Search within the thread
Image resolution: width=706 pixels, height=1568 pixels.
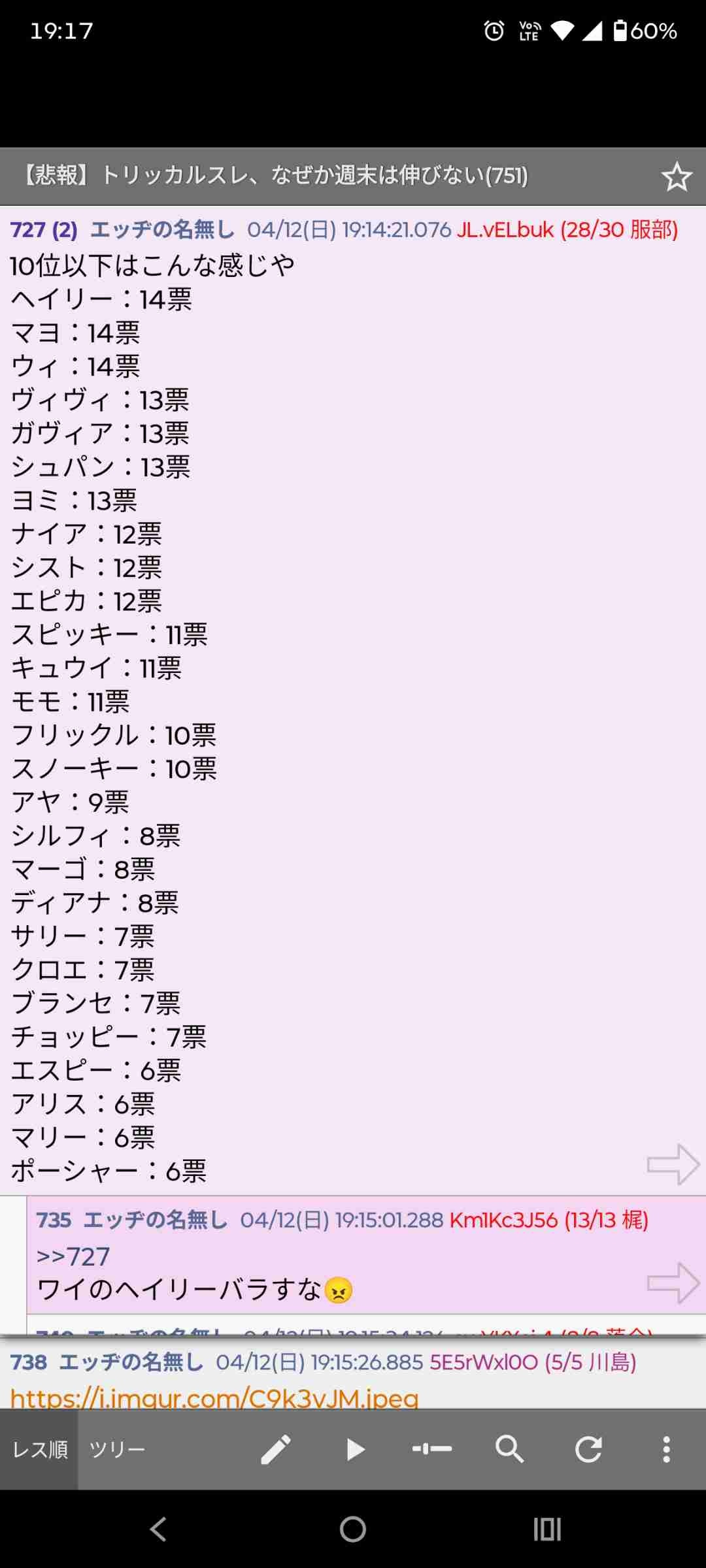coord(509,1449)
